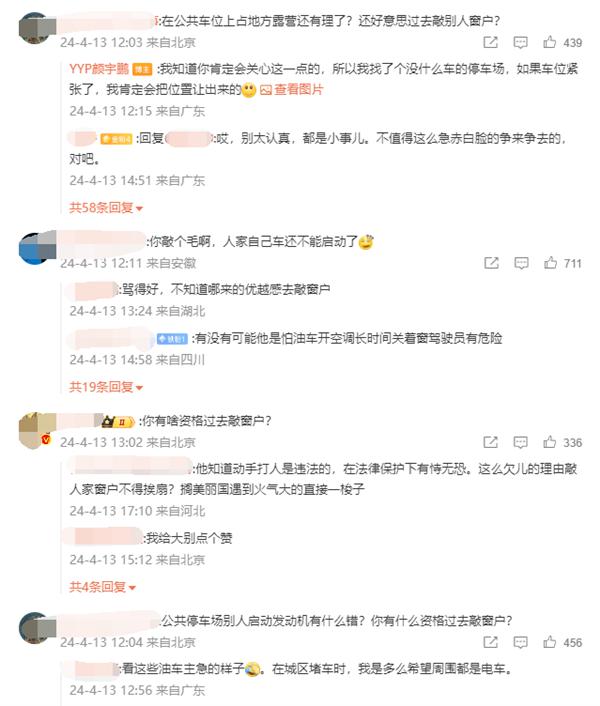The image size is (600, 706).
Task: Share the comment with 439 likes
Action: [x=490, y=43]
